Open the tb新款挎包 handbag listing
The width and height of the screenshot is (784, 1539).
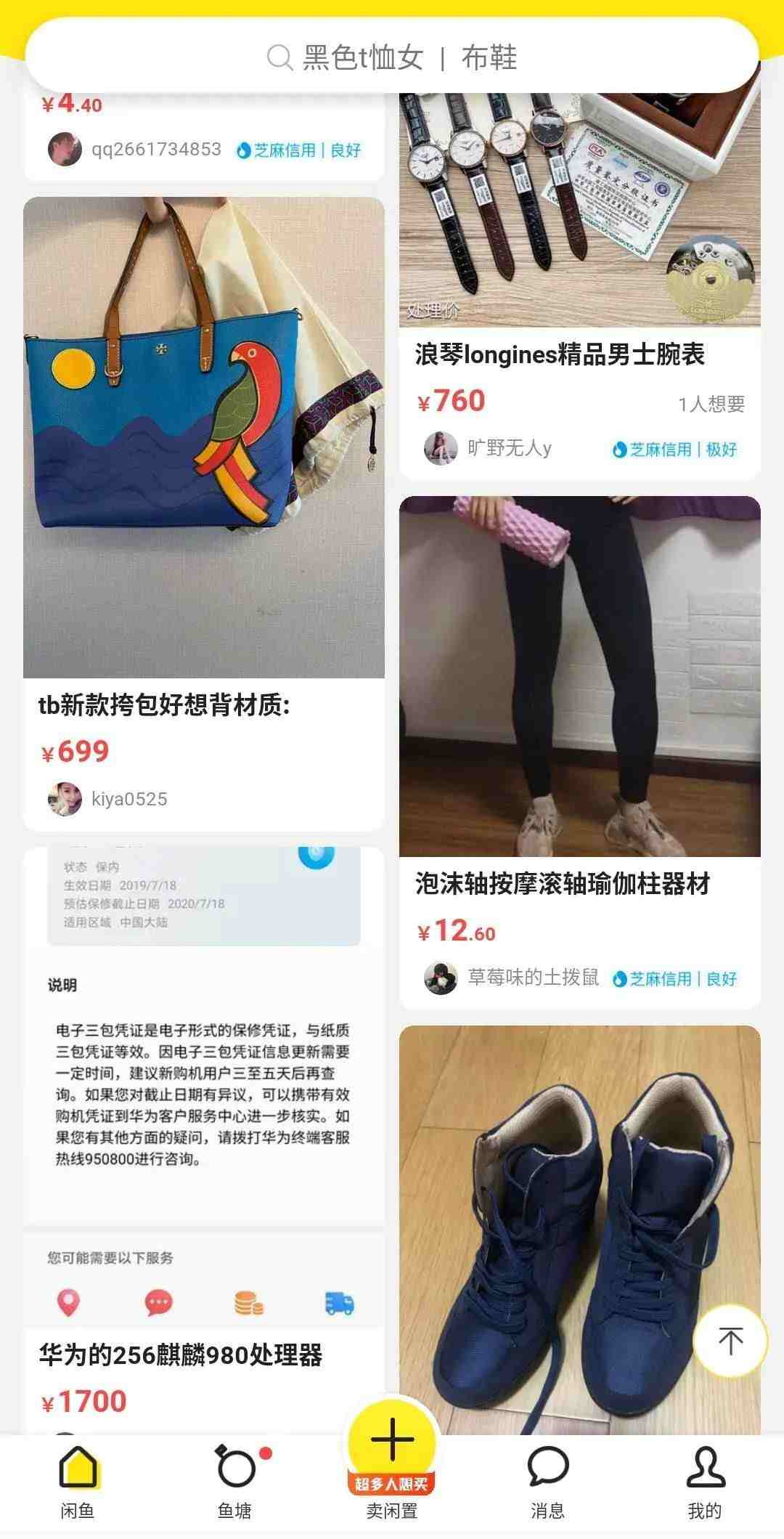coord(203,437)
